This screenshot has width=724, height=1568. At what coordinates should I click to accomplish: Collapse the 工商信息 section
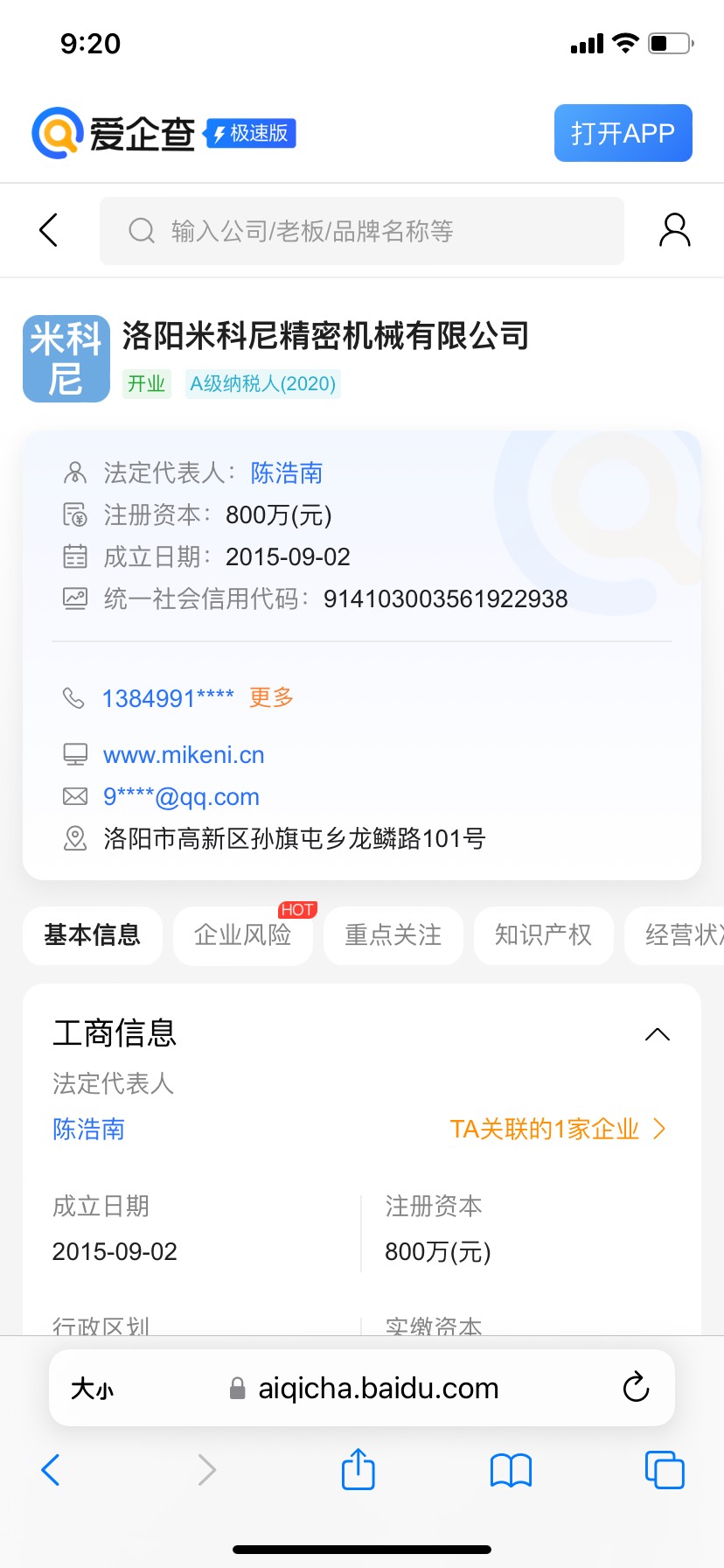click(657, 1034)
